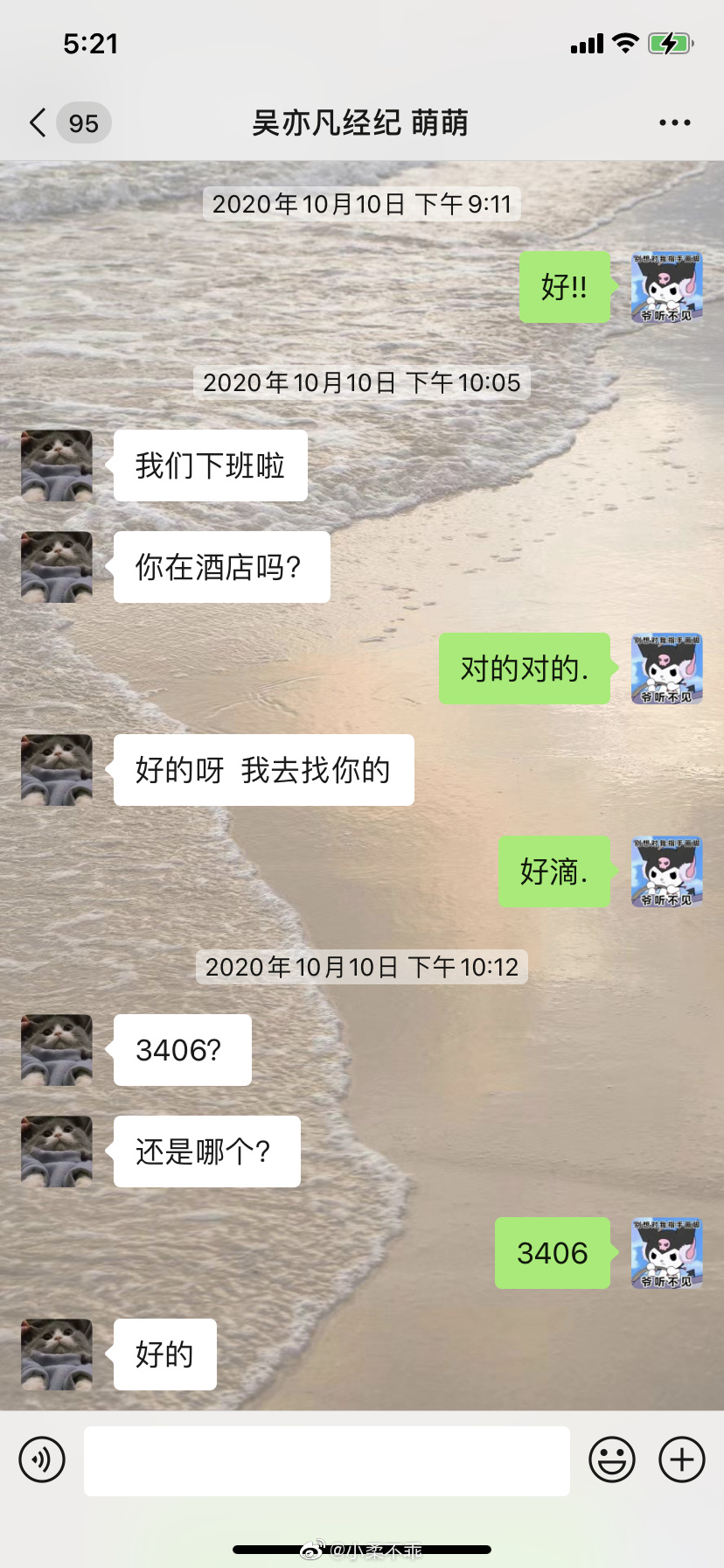Tap the message text input field
724x1568 pixels.
pyautogui.click(x=325, y=1459)
